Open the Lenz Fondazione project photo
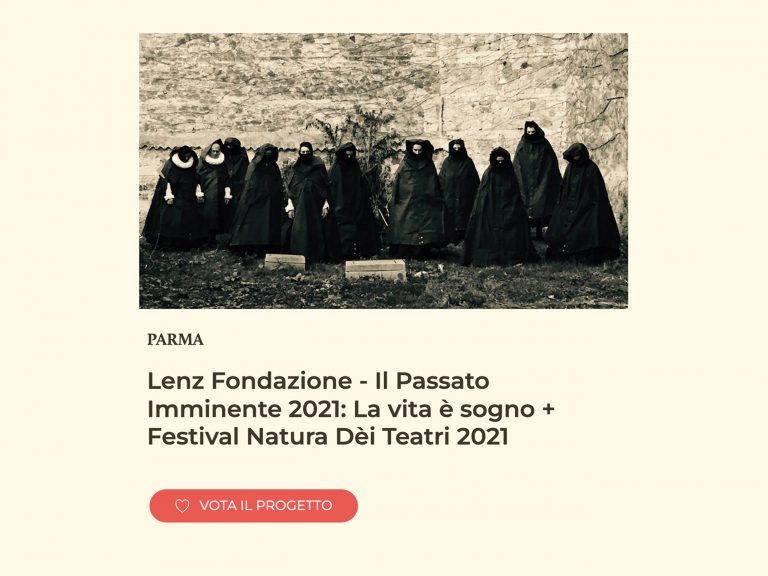 tap(383, 171)
